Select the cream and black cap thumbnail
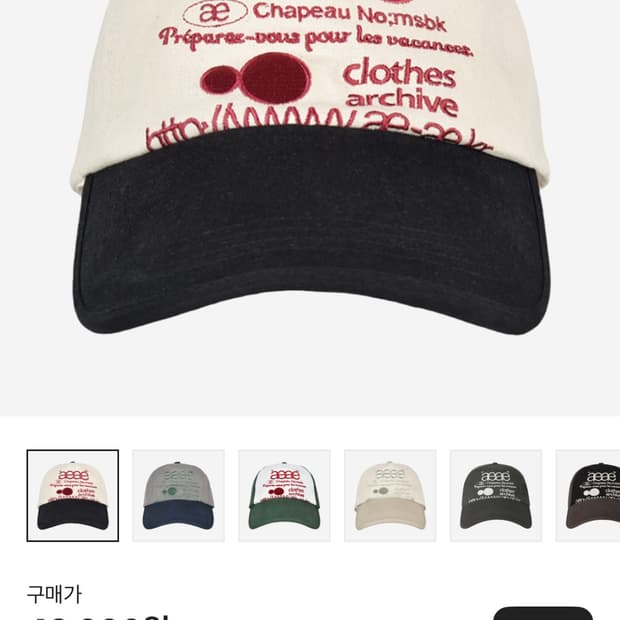The image size is (620, 620). 73,495
